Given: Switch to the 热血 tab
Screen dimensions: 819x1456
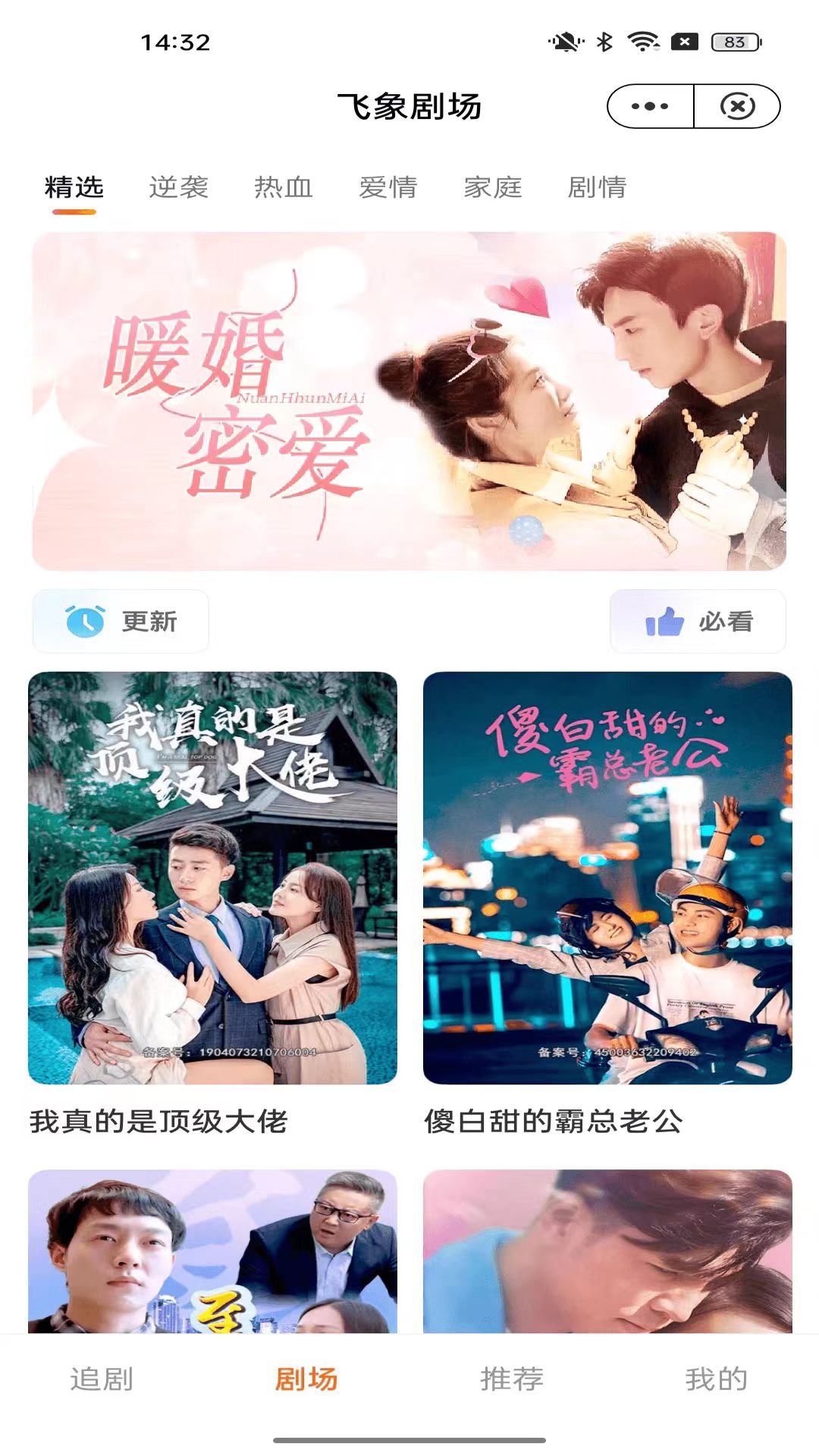Looking at the screenshot, I should (x=284, y=189).
